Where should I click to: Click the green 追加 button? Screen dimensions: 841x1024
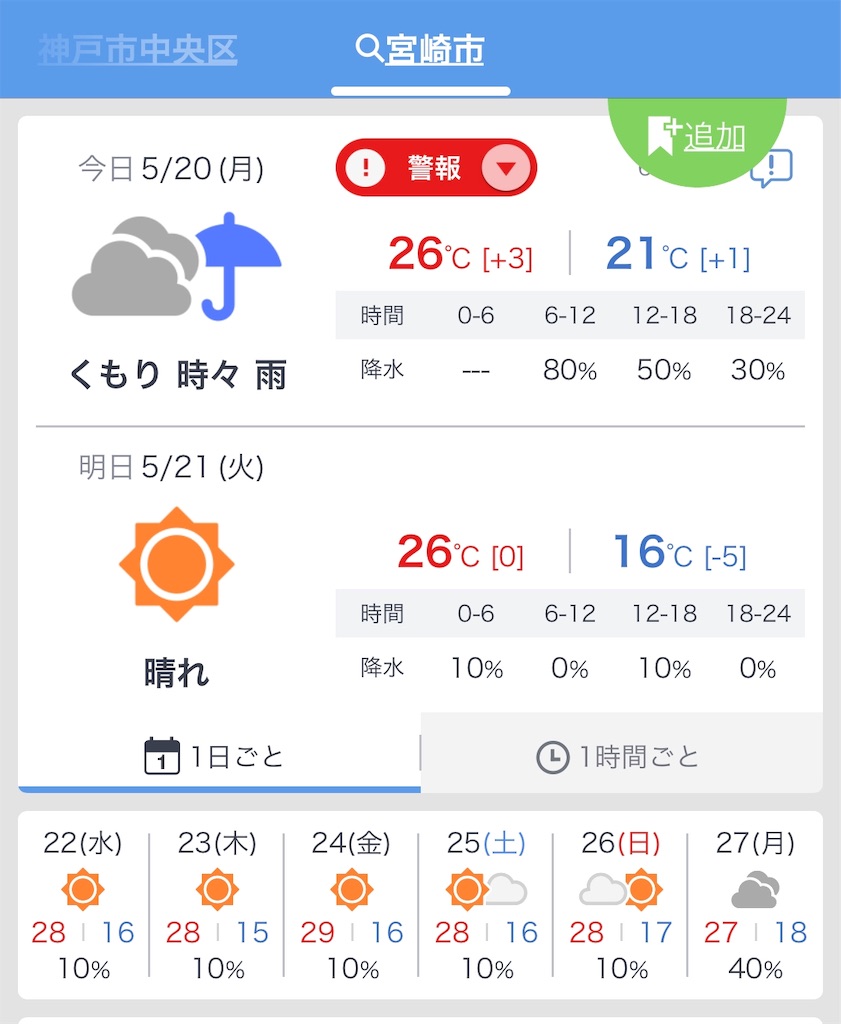pos(700,137)
